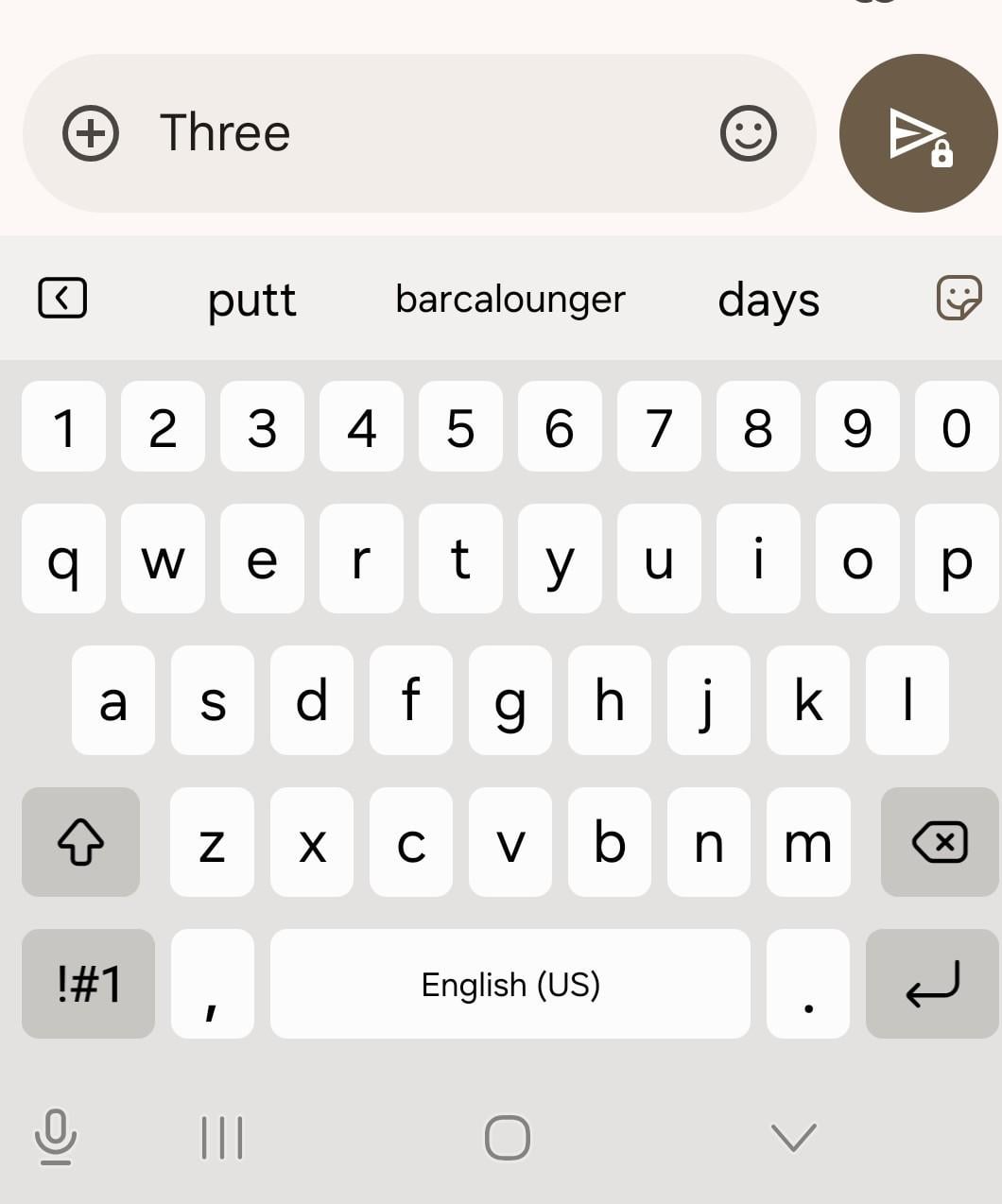This screenshot has height=1204, width=1002.
Task: Focus the message text field
Action: [x=425, y=133]
